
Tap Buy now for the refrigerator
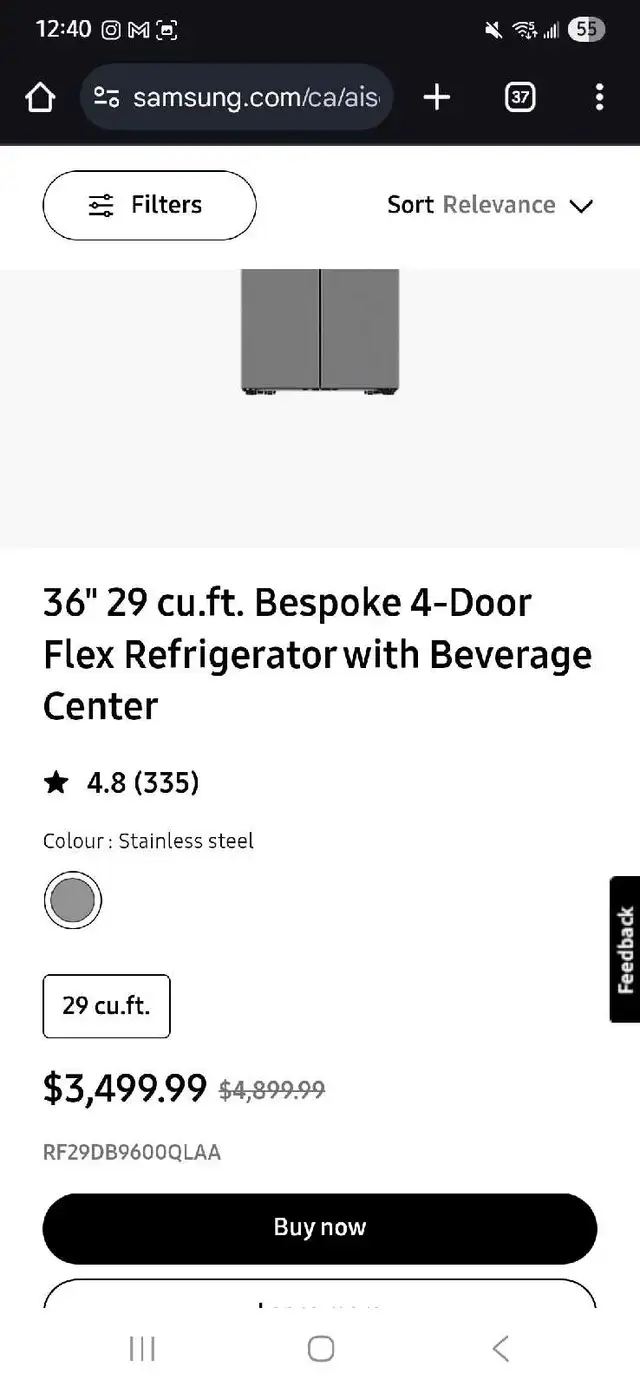[320, 1228]
